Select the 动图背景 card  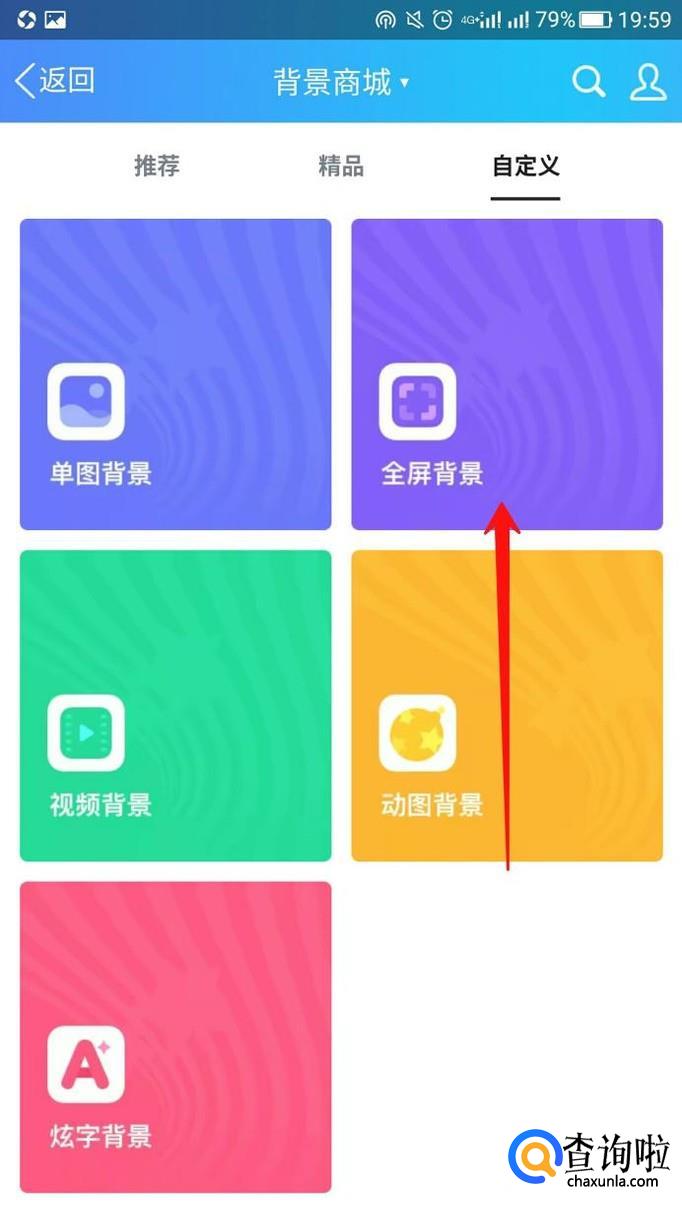(x=507, y=705)
